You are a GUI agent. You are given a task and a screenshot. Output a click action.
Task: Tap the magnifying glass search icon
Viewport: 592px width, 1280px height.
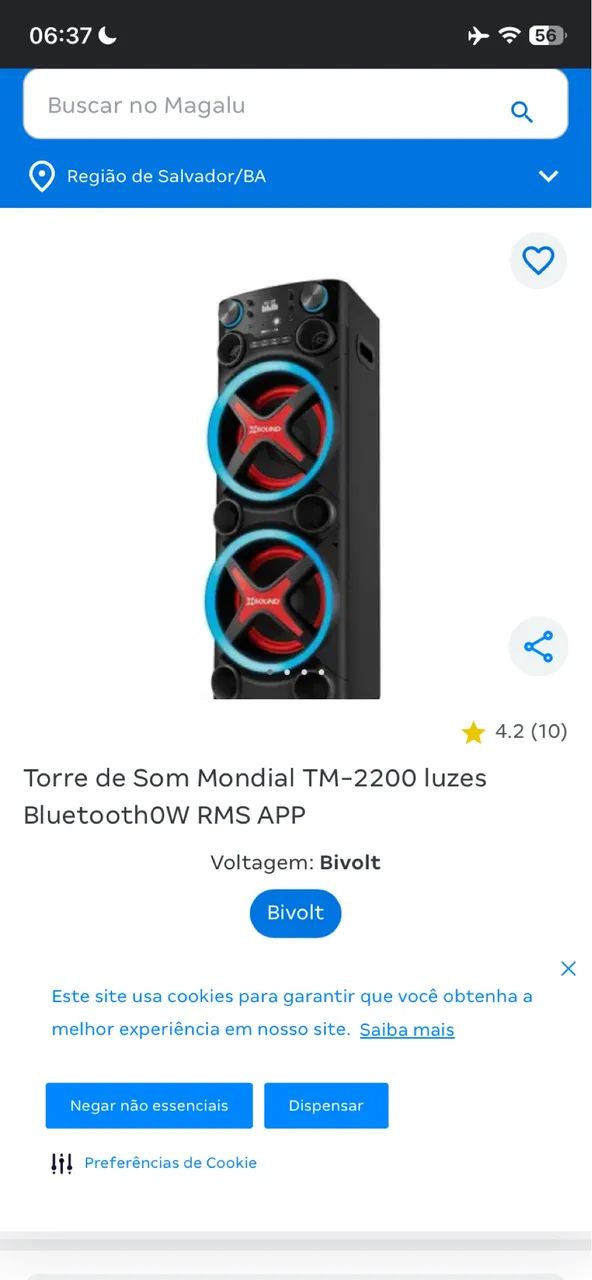point(521,111)
